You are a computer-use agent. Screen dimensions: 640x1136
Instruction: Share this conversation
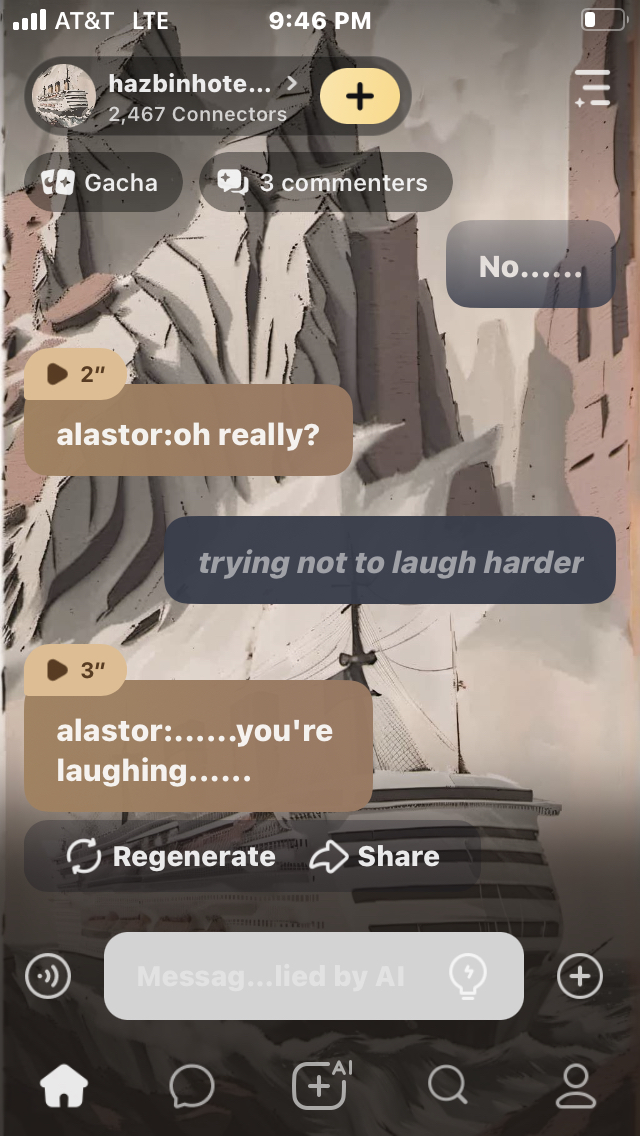[x=375, y=856]
